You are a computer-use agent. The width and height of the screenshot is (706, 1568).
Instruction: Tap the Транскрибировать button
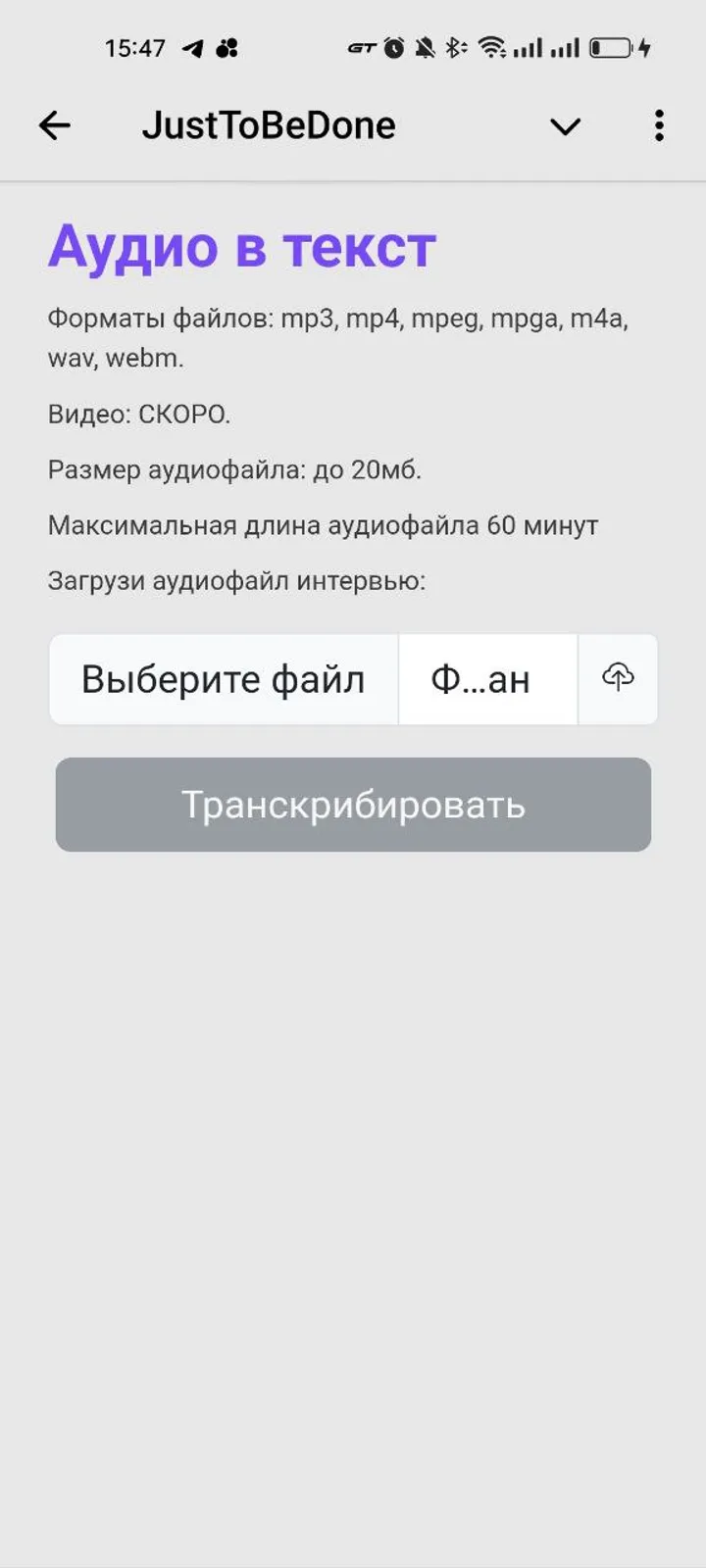click(353, 806)
